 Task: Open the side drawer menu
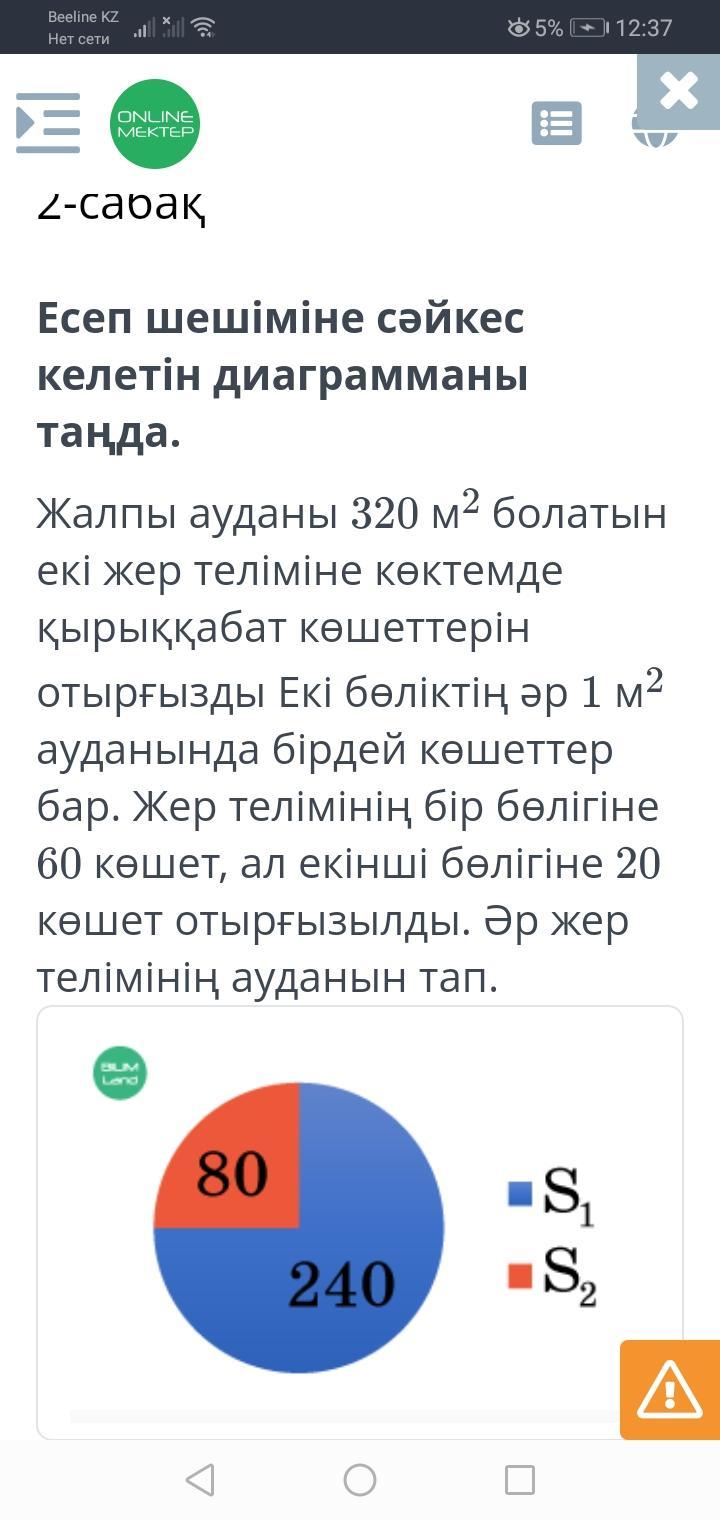click(48, 123)
